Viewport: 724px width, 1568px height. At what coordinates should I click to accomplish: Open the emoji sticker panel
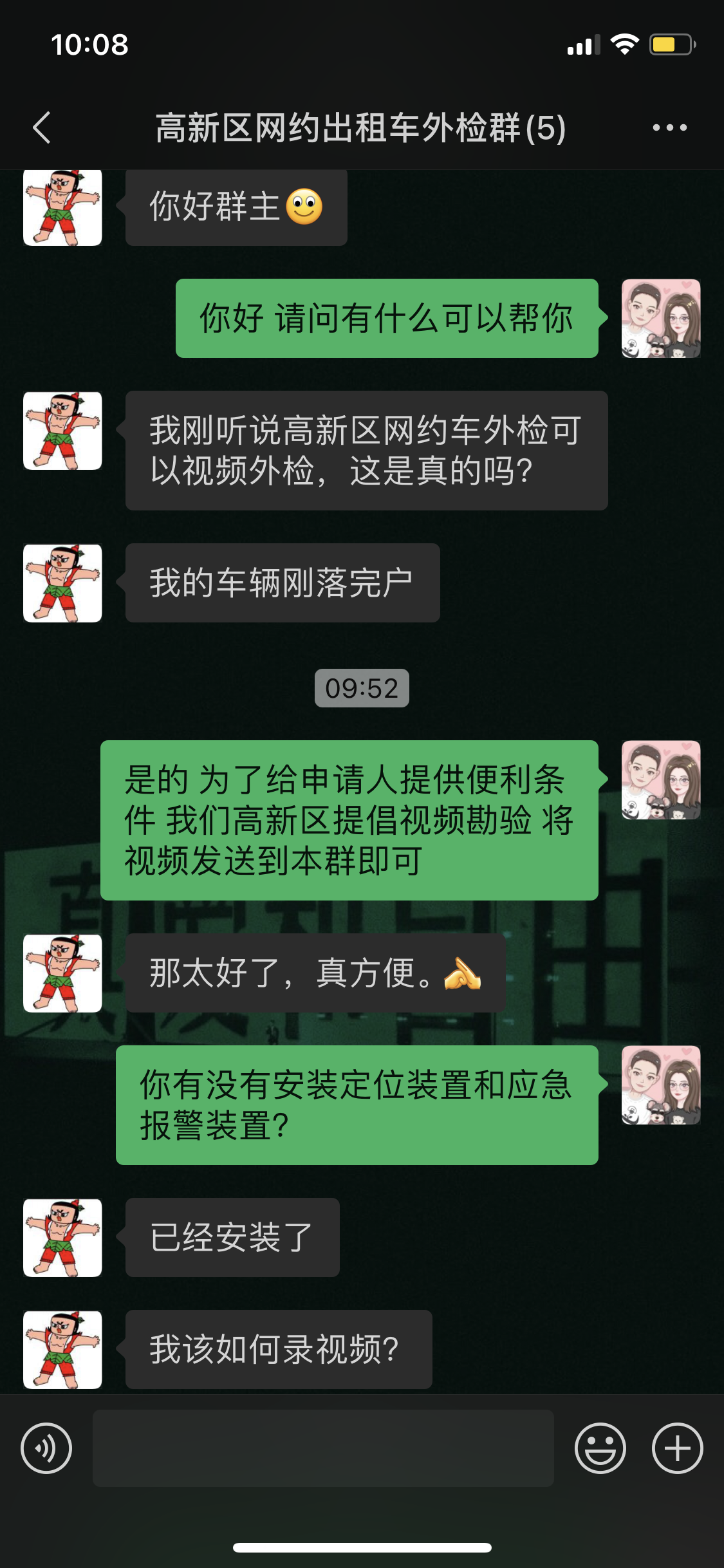[600, 1448]
